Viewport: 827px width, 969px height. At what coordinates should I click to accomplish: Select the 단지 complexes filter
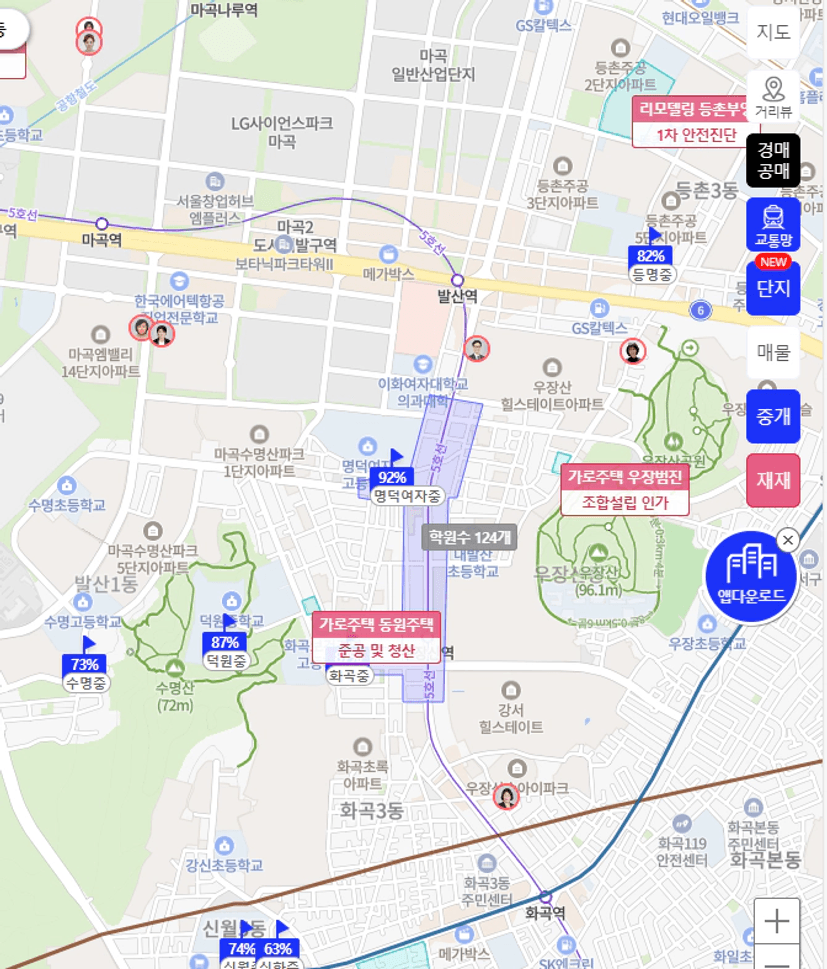772,289
